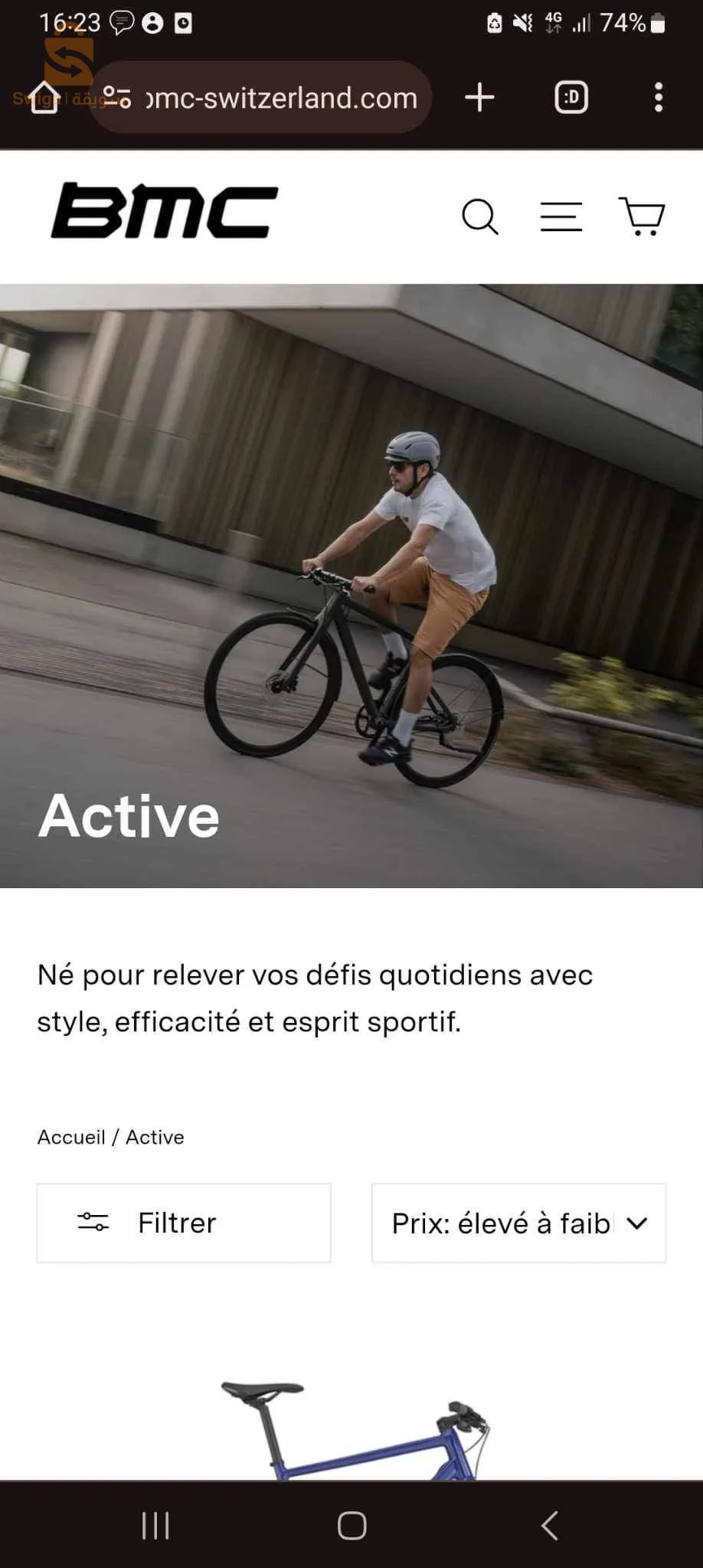Show recent apps
The width and height of the screenshot is (703, 1568).
click(155, 1525)
